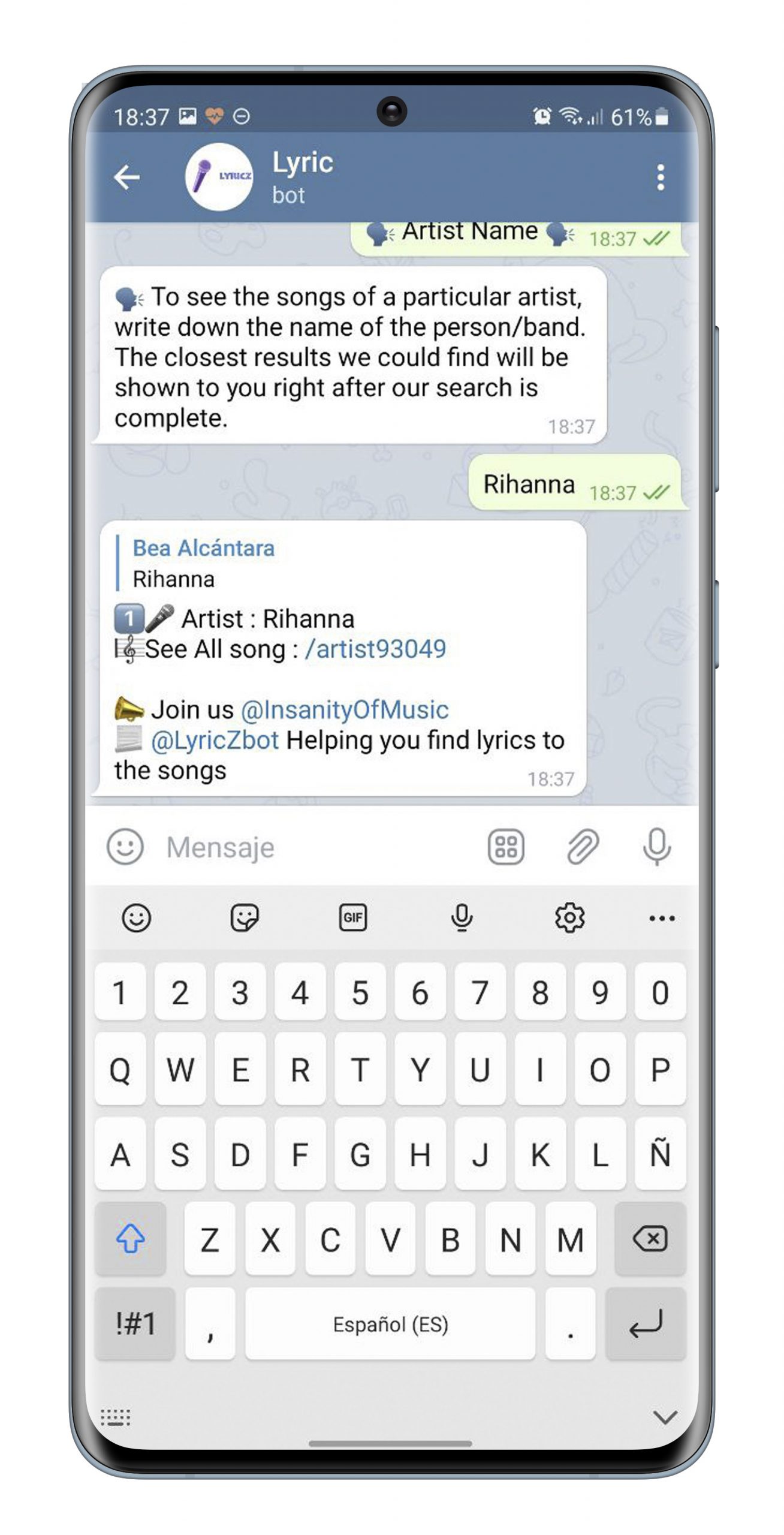The width and height of the screenshot is (784, 1535).
Task: Open the three-dot overflow menu
Action: 660,177
